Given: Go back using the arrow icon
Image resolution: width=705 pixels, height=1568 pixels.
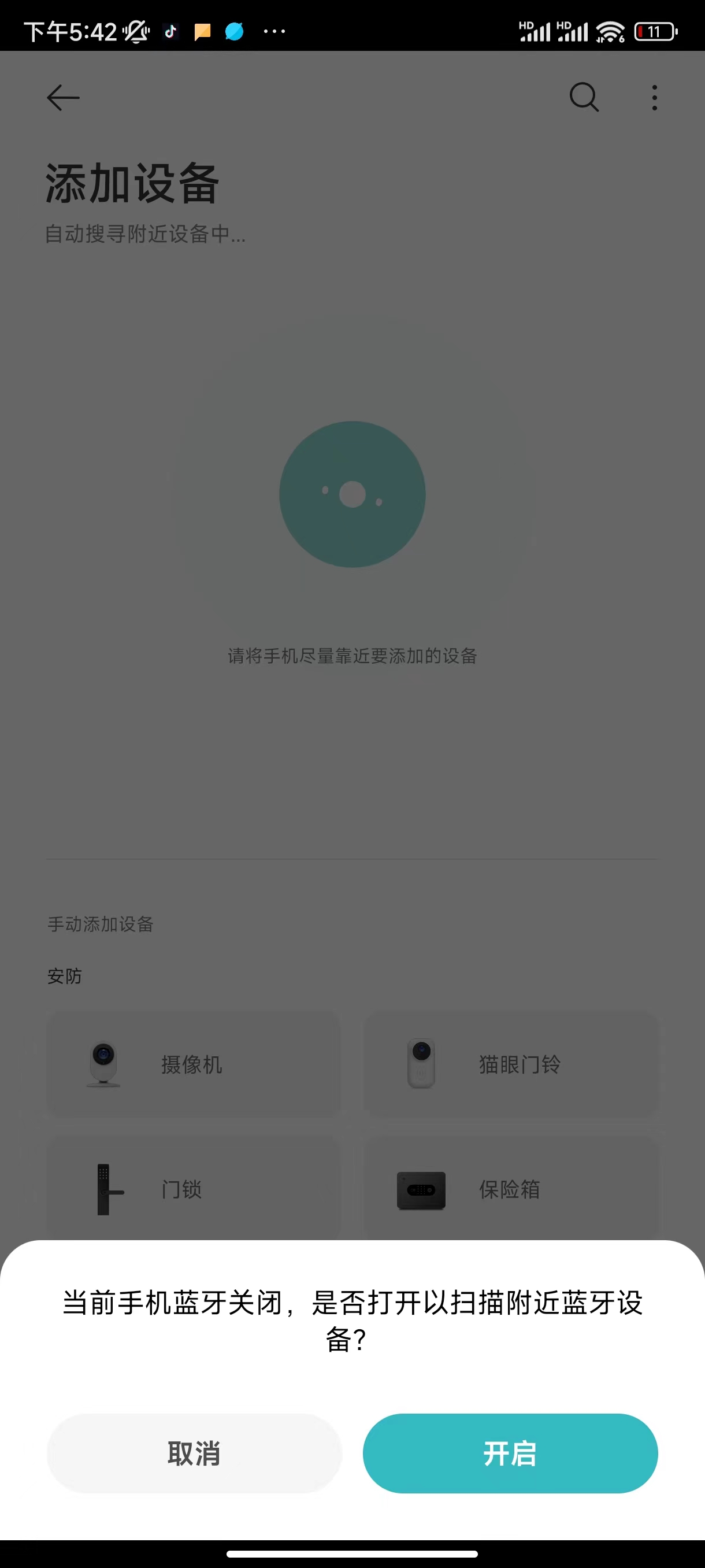Looking at the screenshot, I should pyautogui.click(x=62, y=97).
